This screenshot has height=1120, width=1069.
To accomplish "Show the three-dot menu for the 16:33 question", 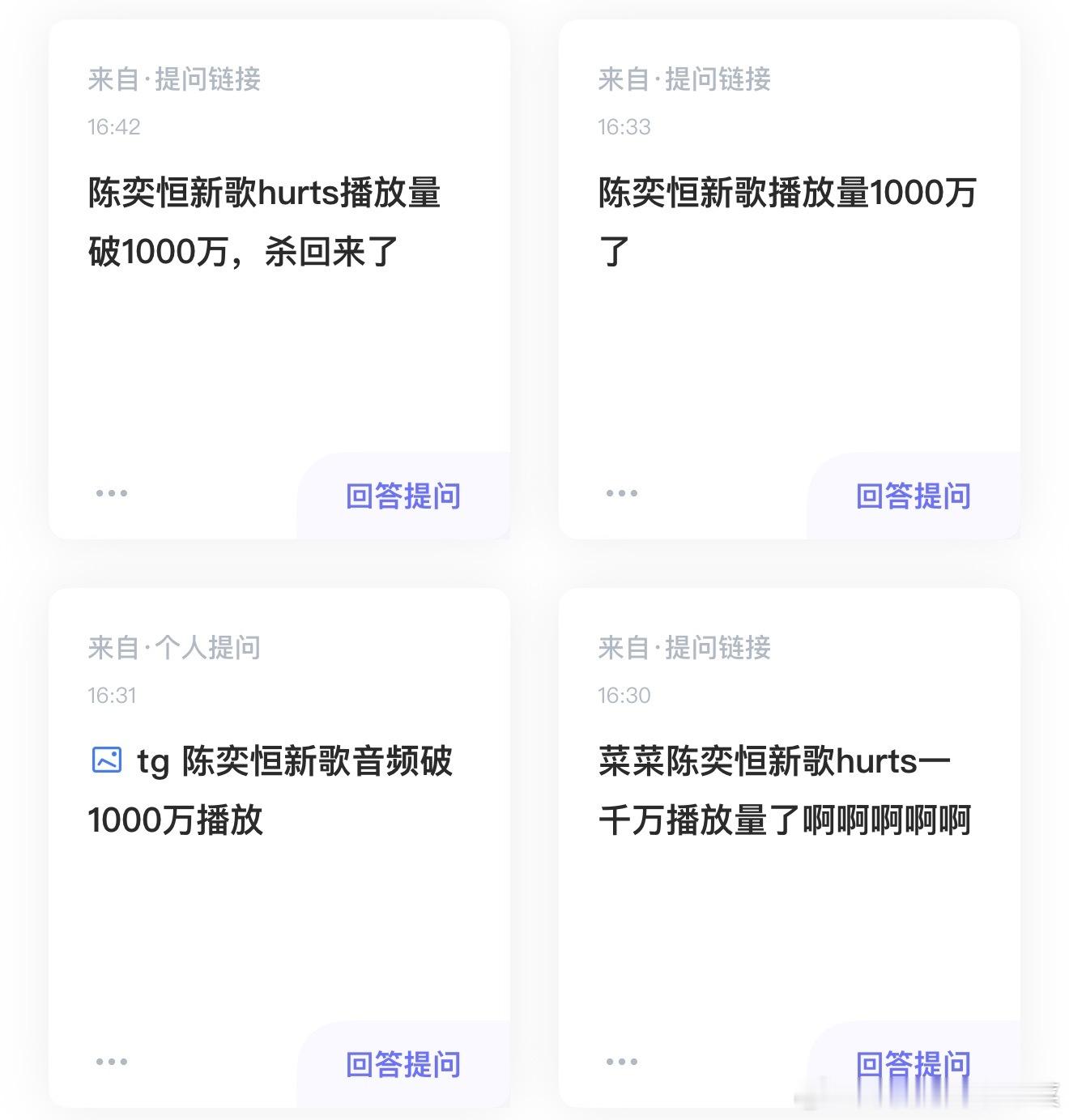I will point(622,493).
